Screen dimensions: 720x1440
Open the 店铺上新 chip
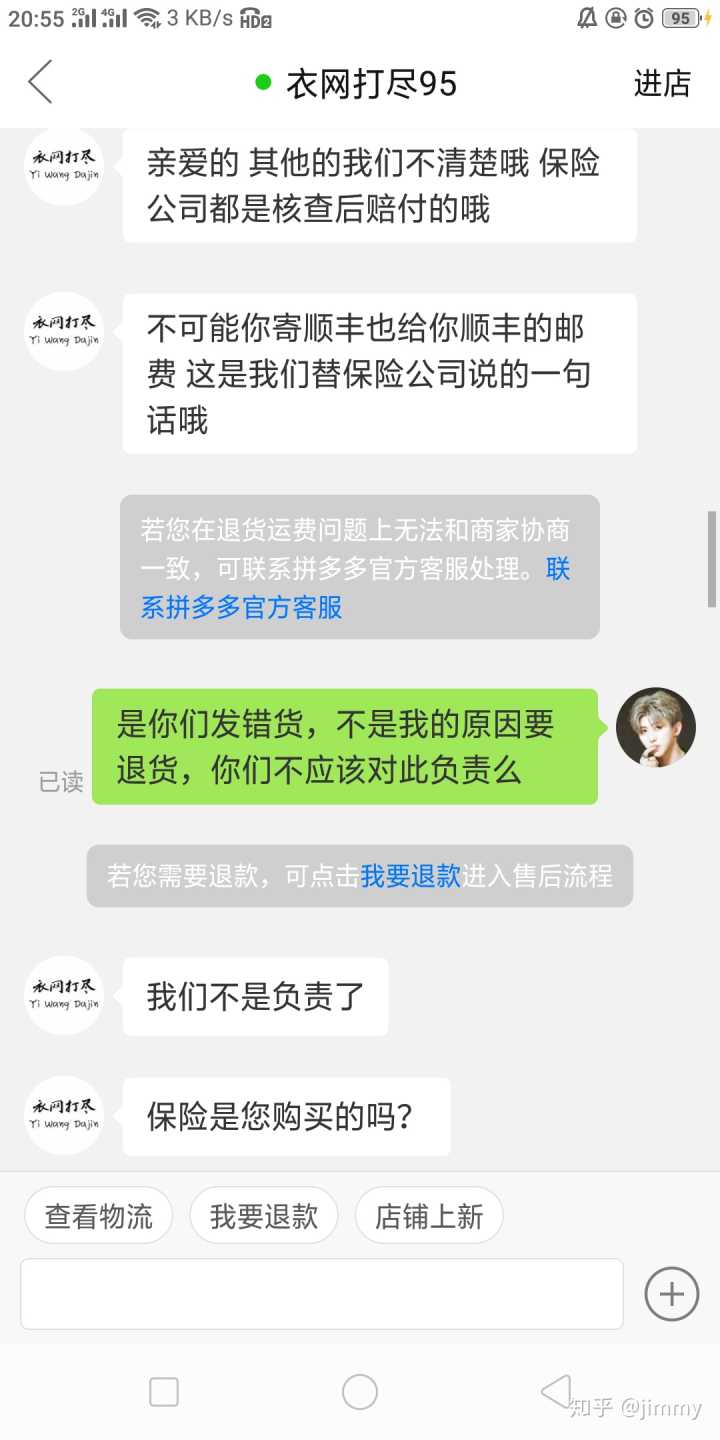(428, 1216)
